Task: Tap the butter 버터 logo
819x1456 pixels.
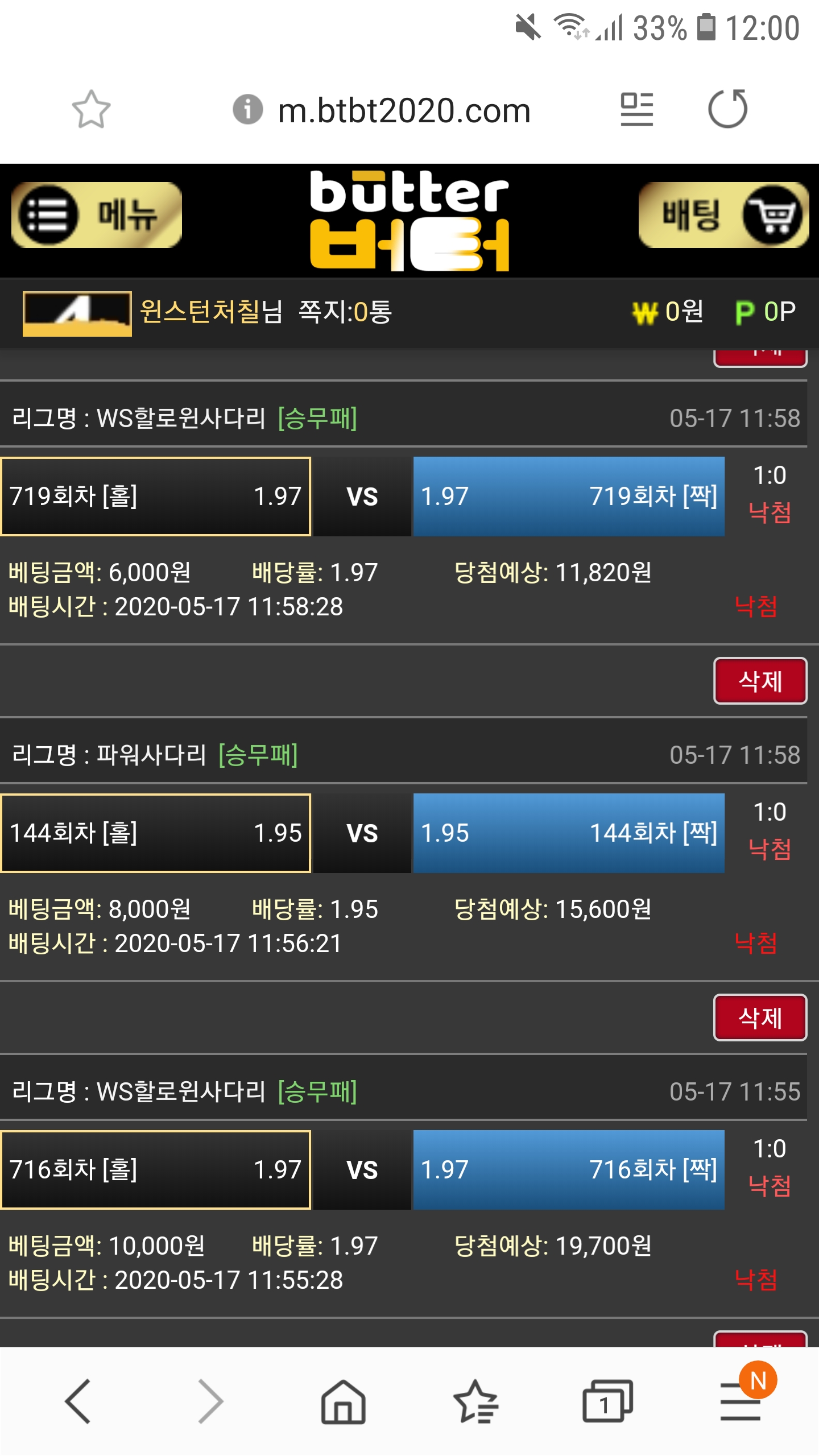Action: (409, 221)
